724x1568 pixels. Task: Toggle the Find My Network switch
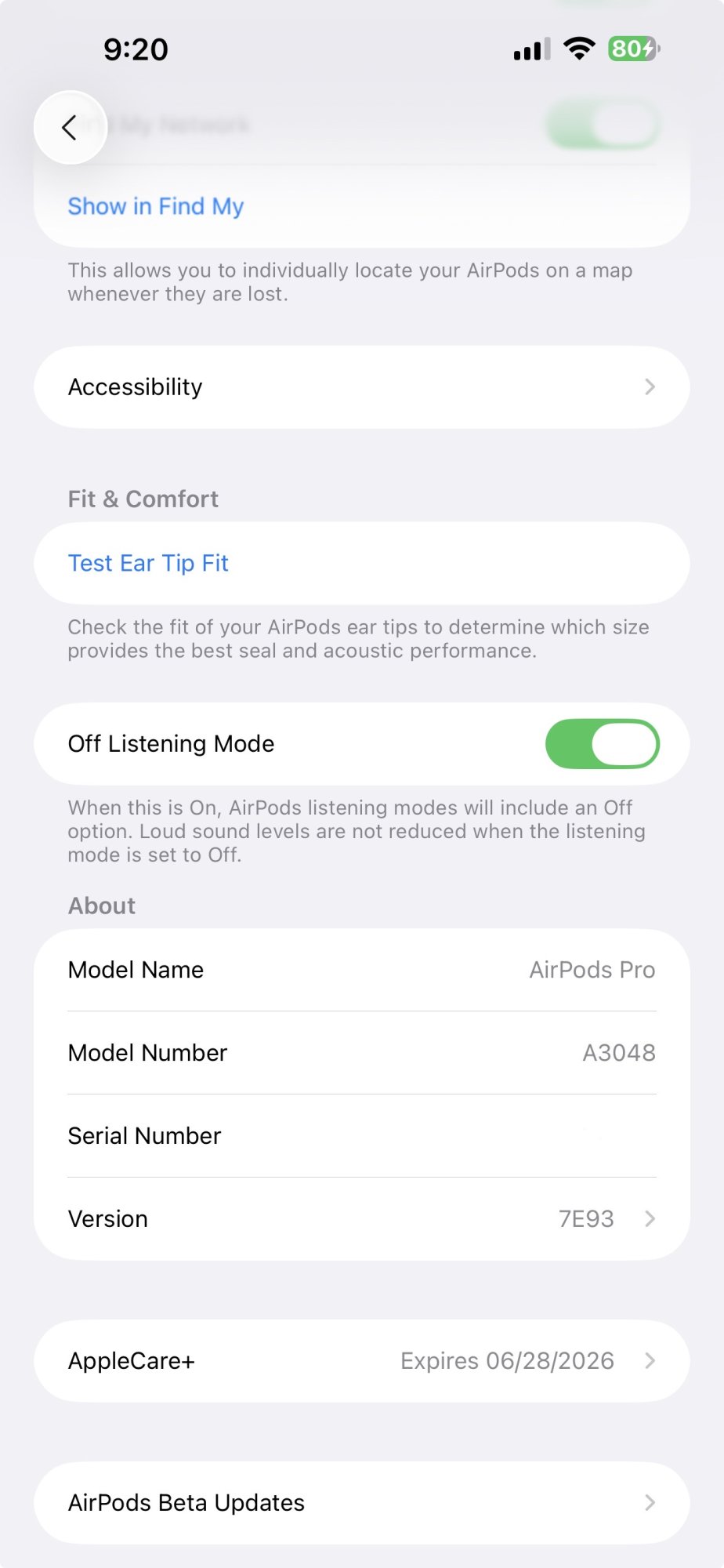[602, 125]
